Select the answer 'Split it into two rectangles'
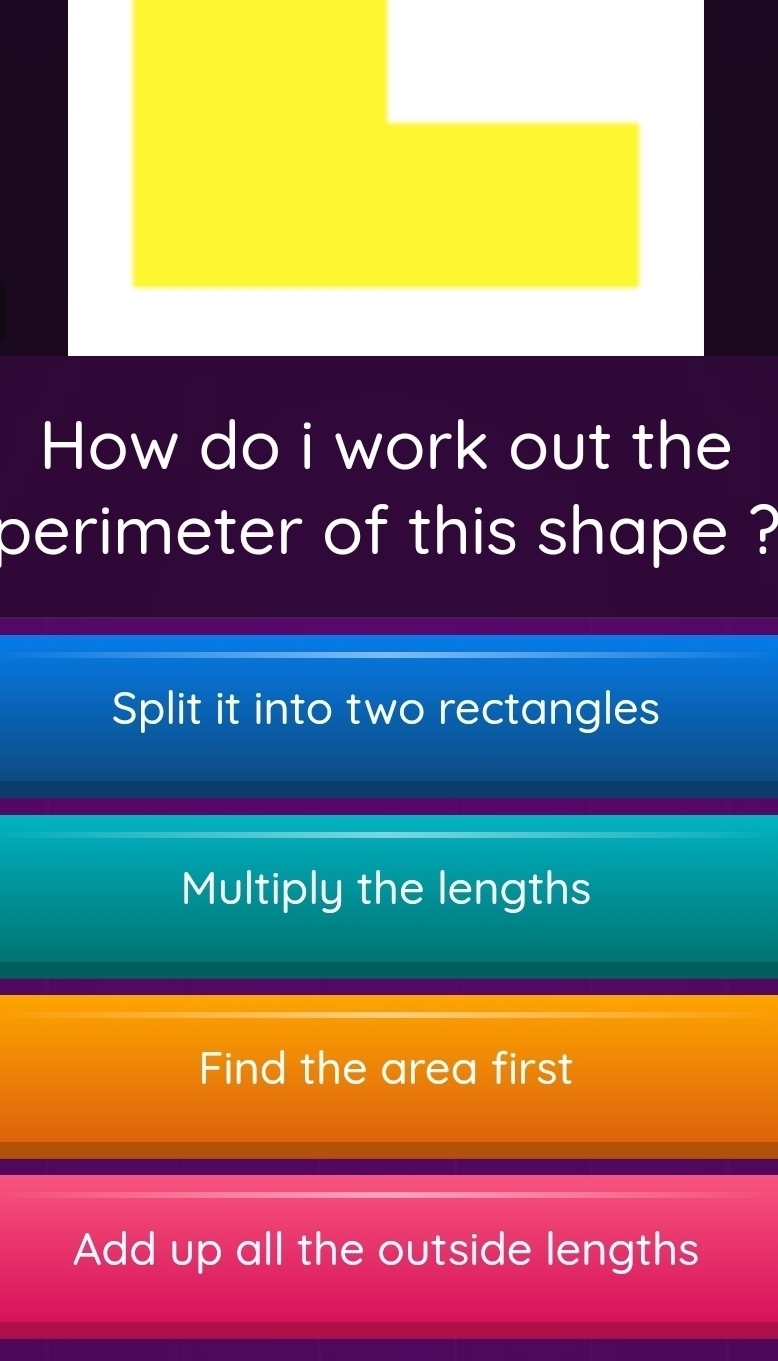The width and height of the screenshot is (778, 1361). (x=388, y=711)
